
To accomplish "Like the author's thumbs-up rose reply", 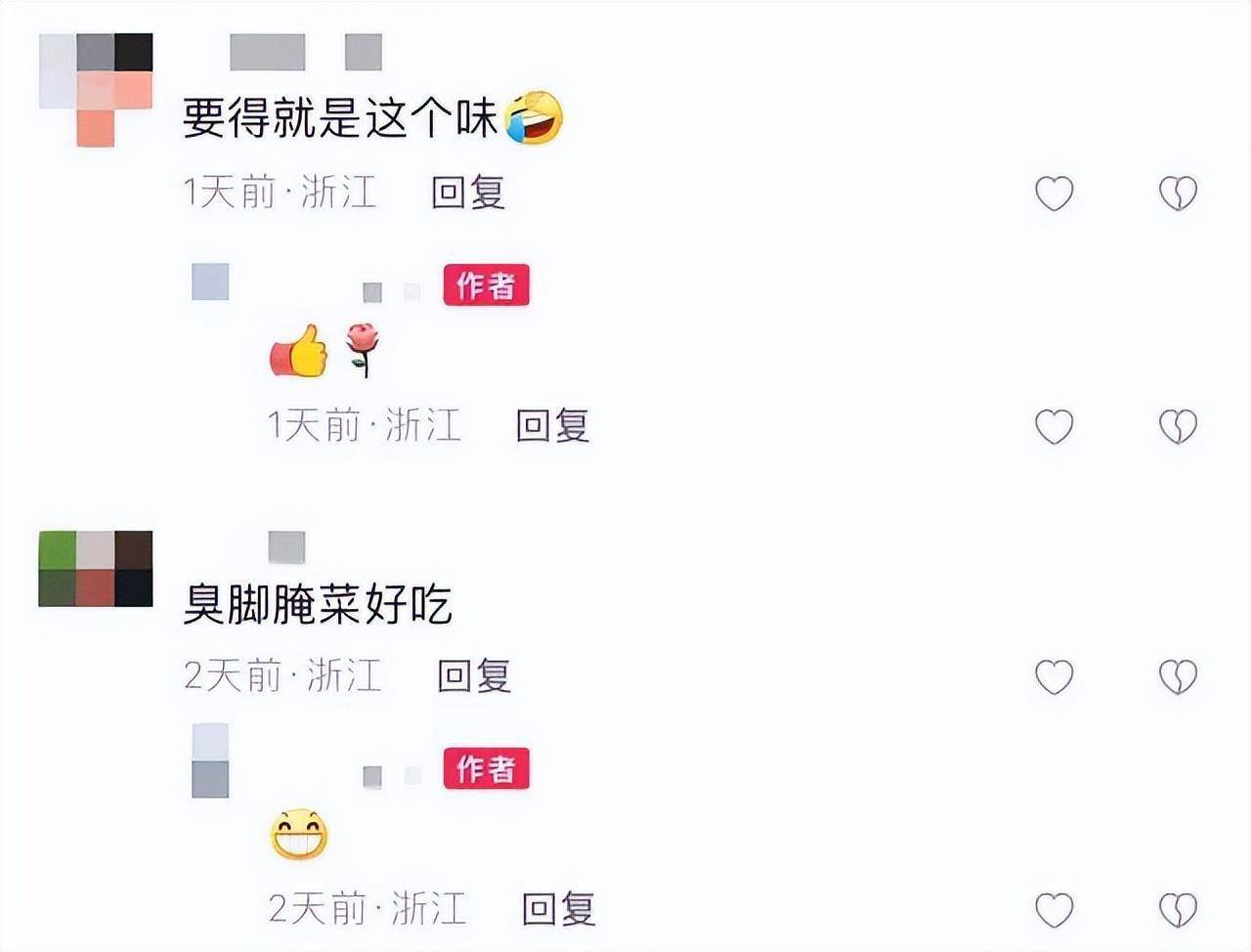I will pyautogui.click(x=1054, y=426).
